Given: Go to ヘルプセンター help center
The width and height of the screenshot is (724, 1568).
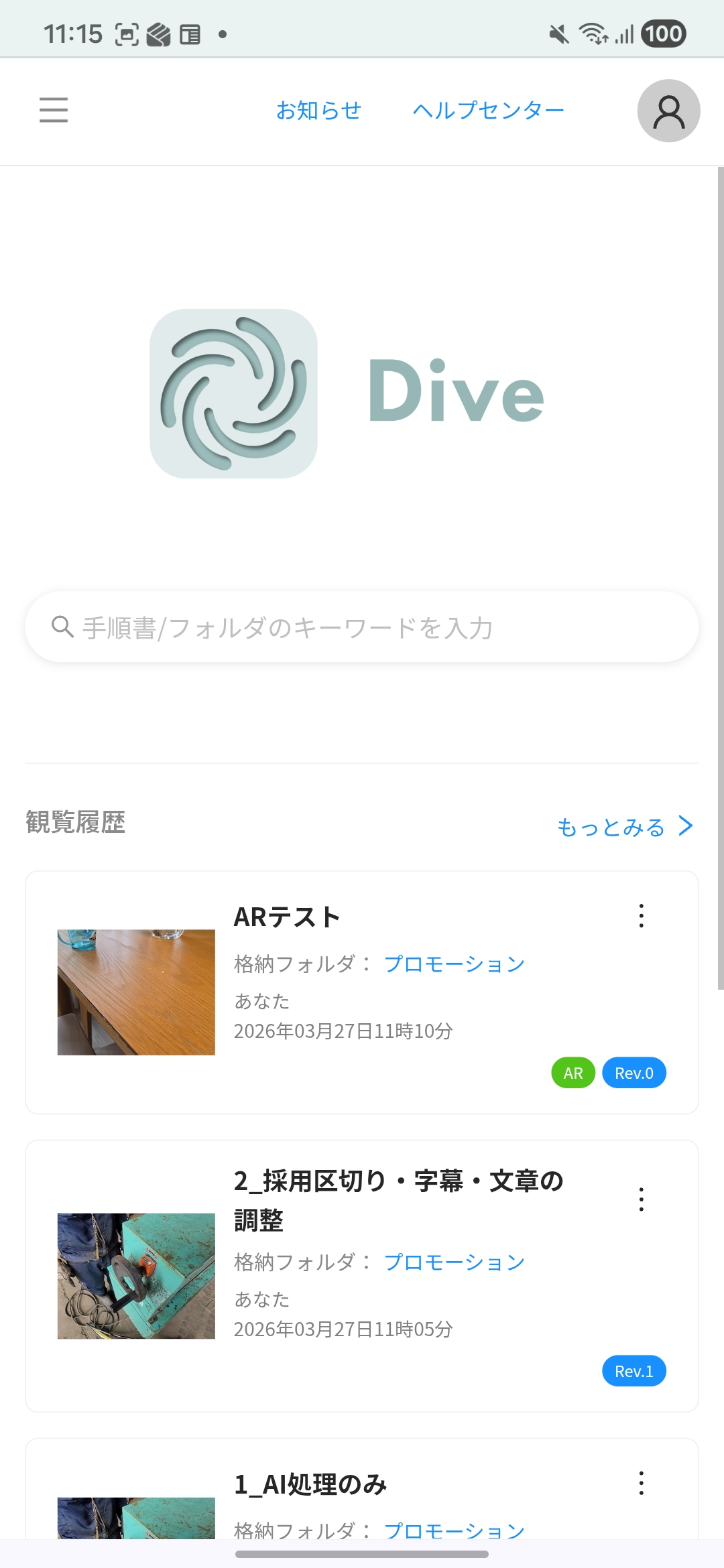Looking at the screenshot, I should pyautogui.click(x=488, y=111).
